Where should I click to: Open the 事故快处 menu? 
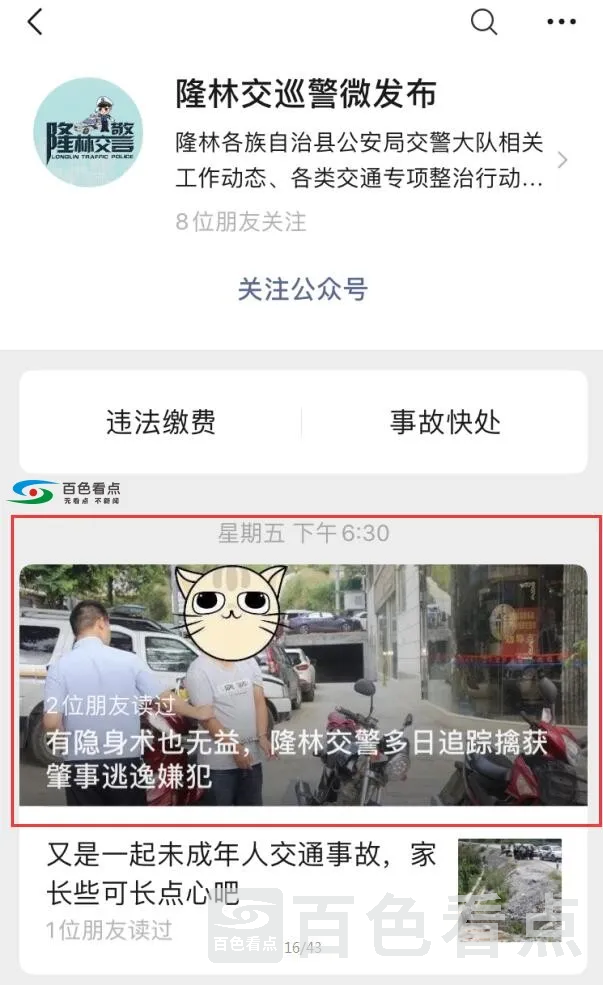pyautogui.click(x=445, y=423)
